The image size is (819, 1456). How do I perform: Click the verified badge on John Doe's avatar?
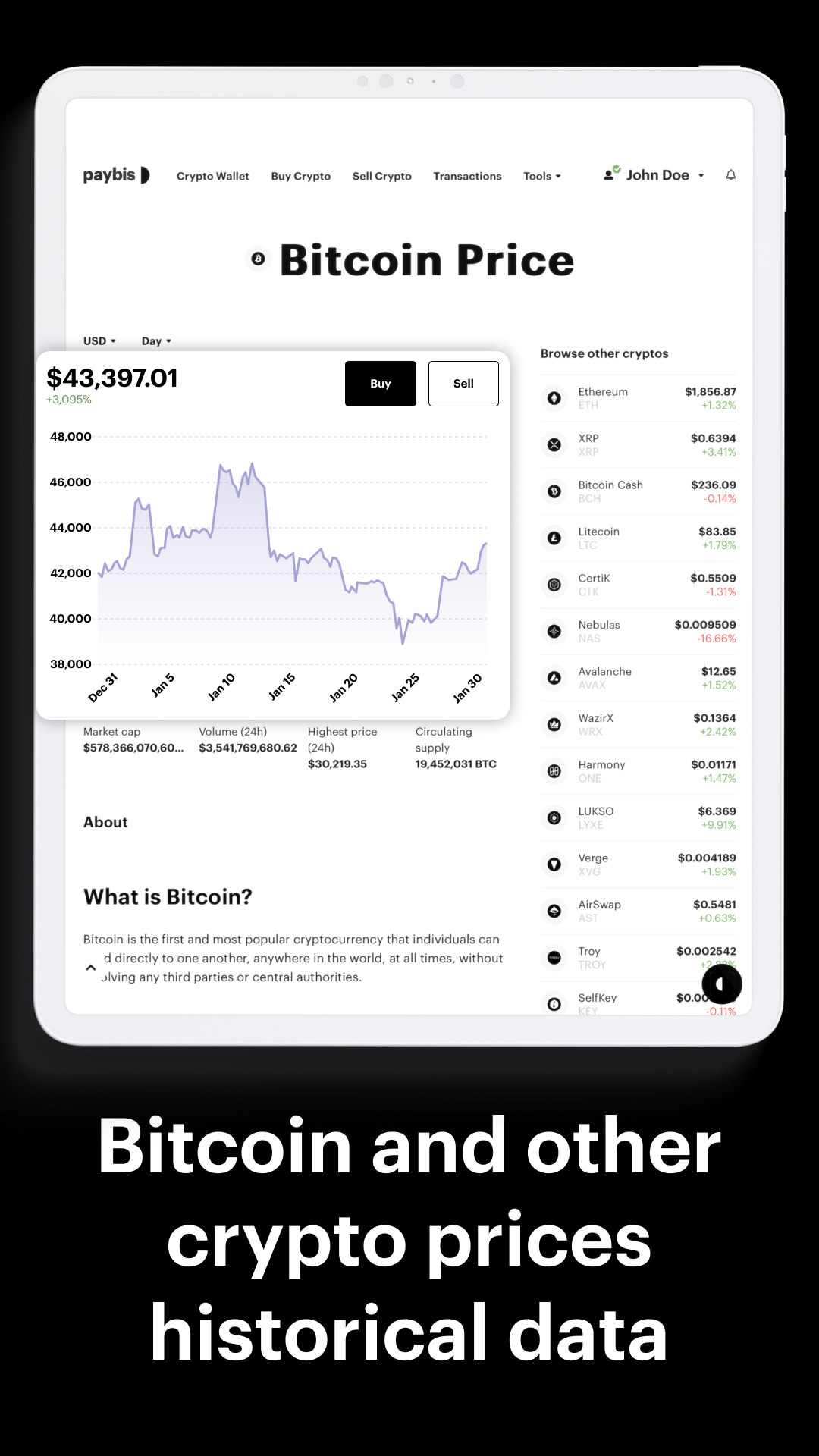pyautogui.click(x=616, y=168)
